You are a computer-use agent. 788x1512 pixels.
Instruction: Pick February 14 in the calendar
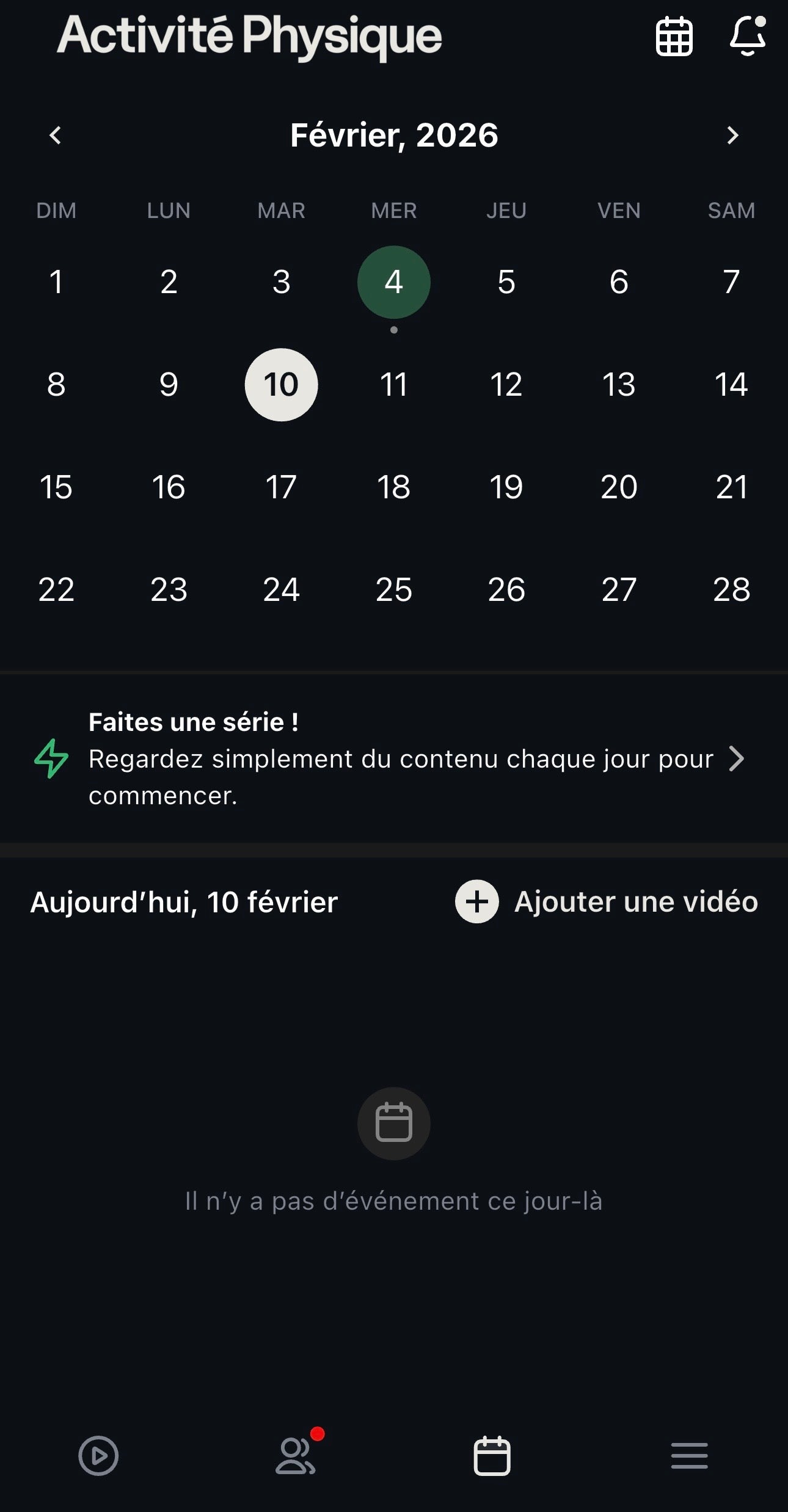point(731,385)
